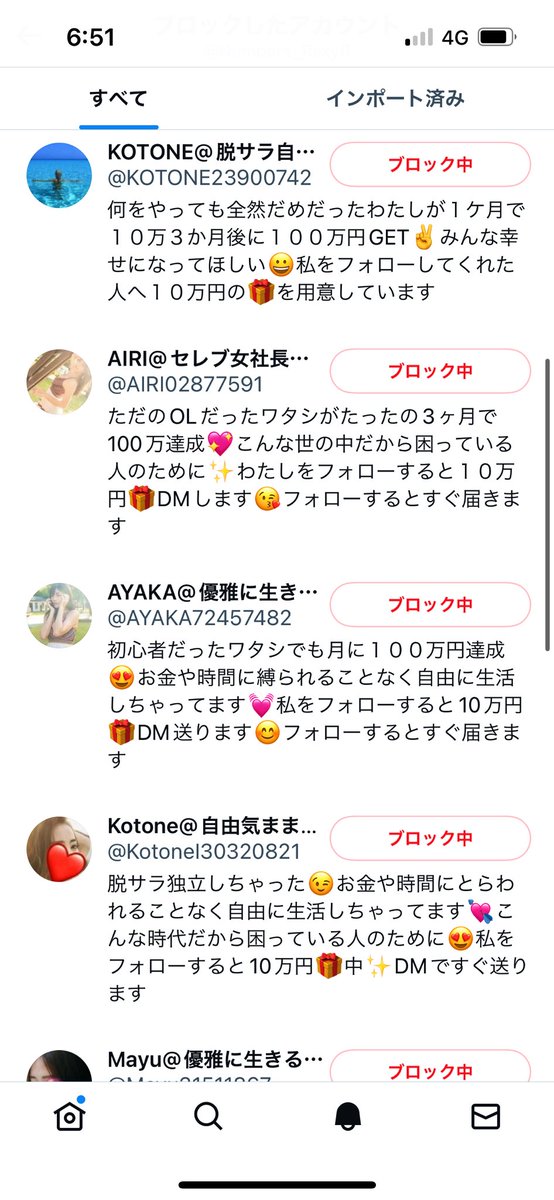The image size is (554, 1200).
Task: Open AIRI@セレブ女社長 profile picture
Action: tap(59, 382)
